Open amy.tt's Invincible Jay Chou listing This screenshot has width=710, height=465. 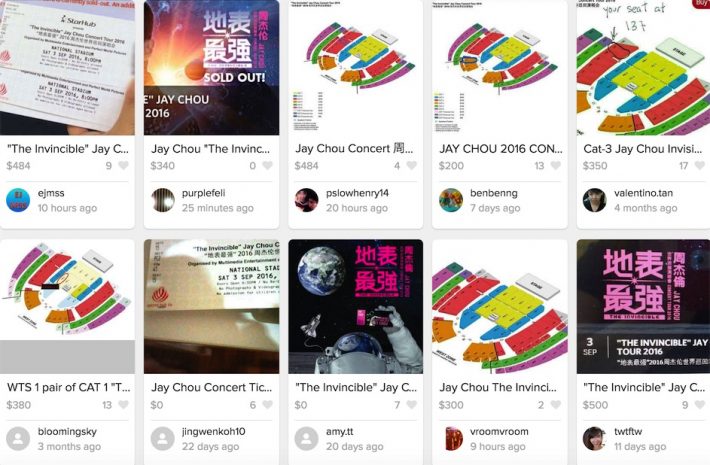[x=354, y=387]
